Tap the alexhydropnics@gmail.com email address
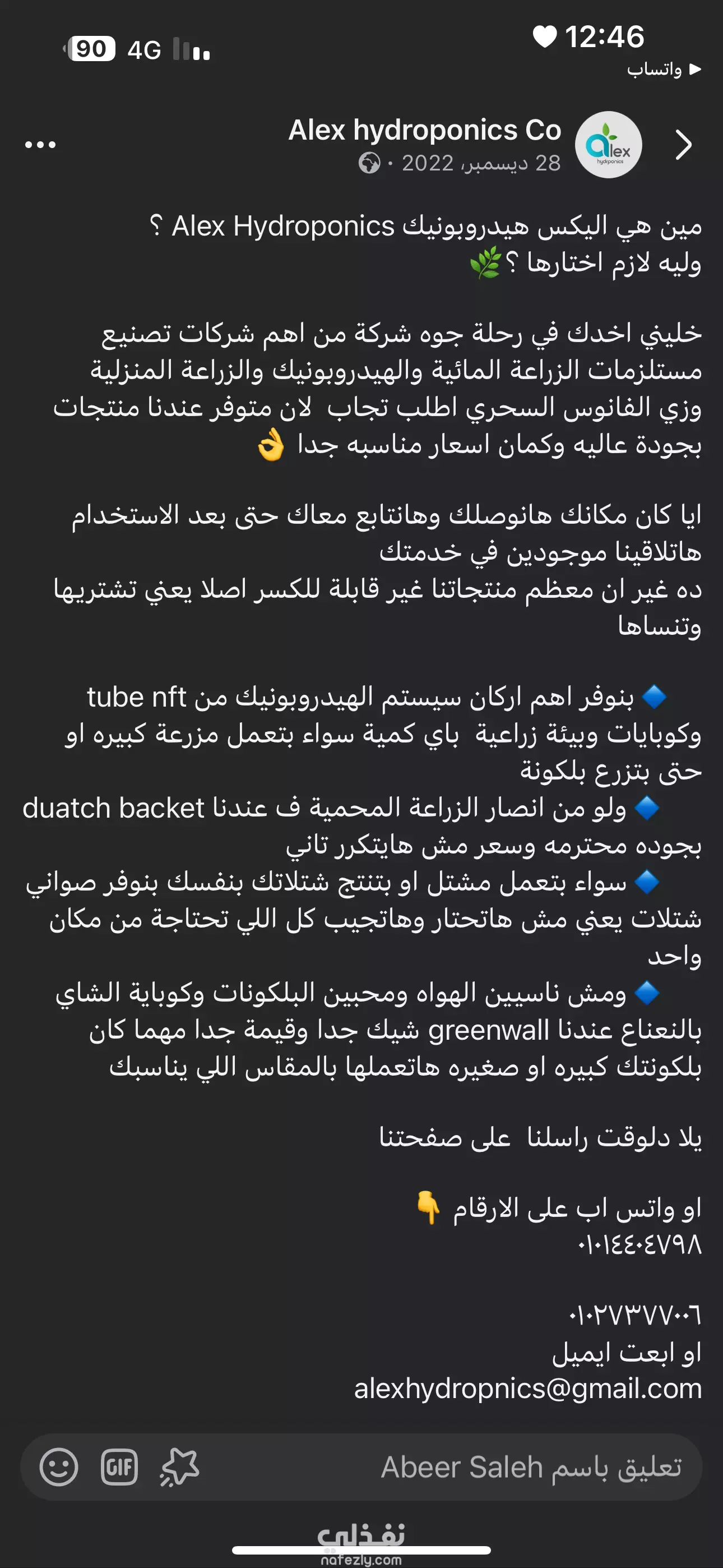The height and width of the screenshot is (1568, 723). click(x=527, y=1389)
